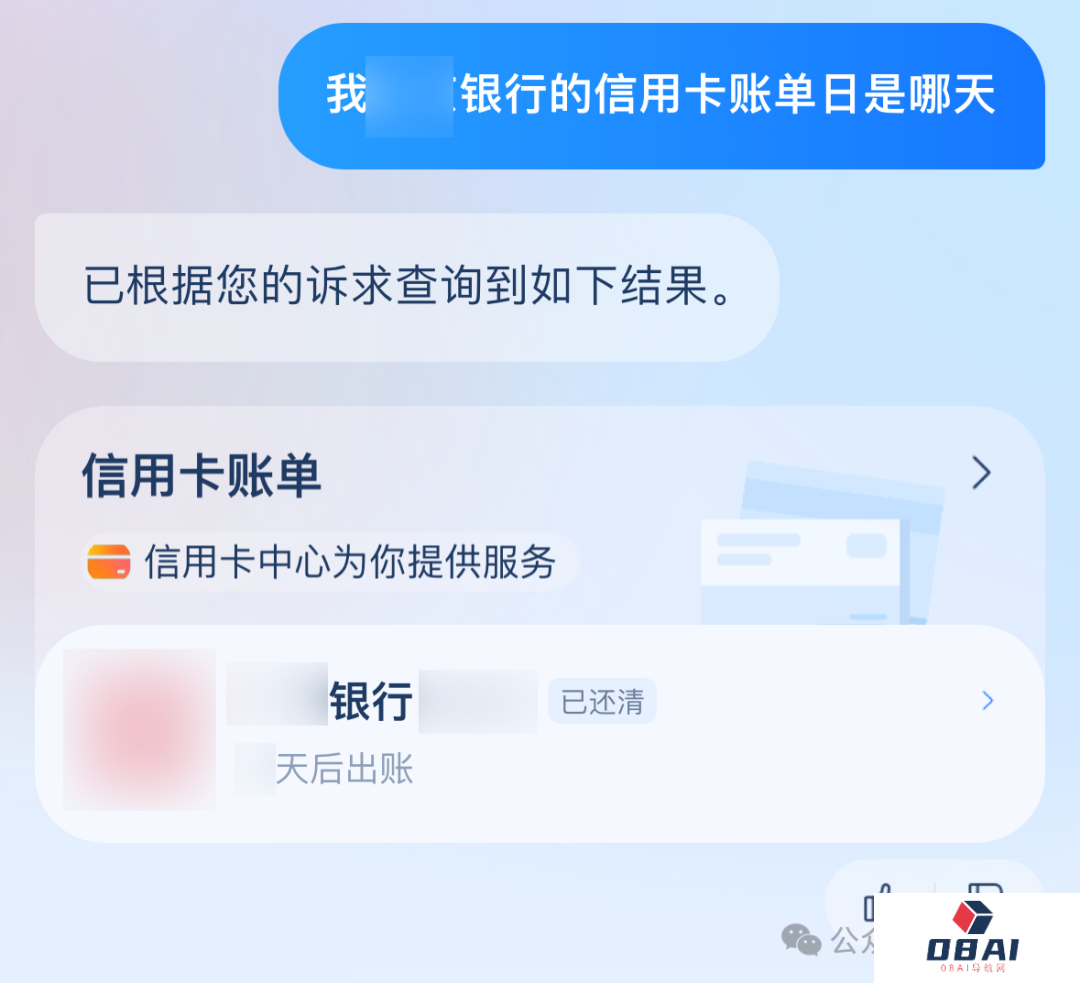Open the 信用卡账单 card via its arrow
1080x983 pixels.
coord(982,473)
